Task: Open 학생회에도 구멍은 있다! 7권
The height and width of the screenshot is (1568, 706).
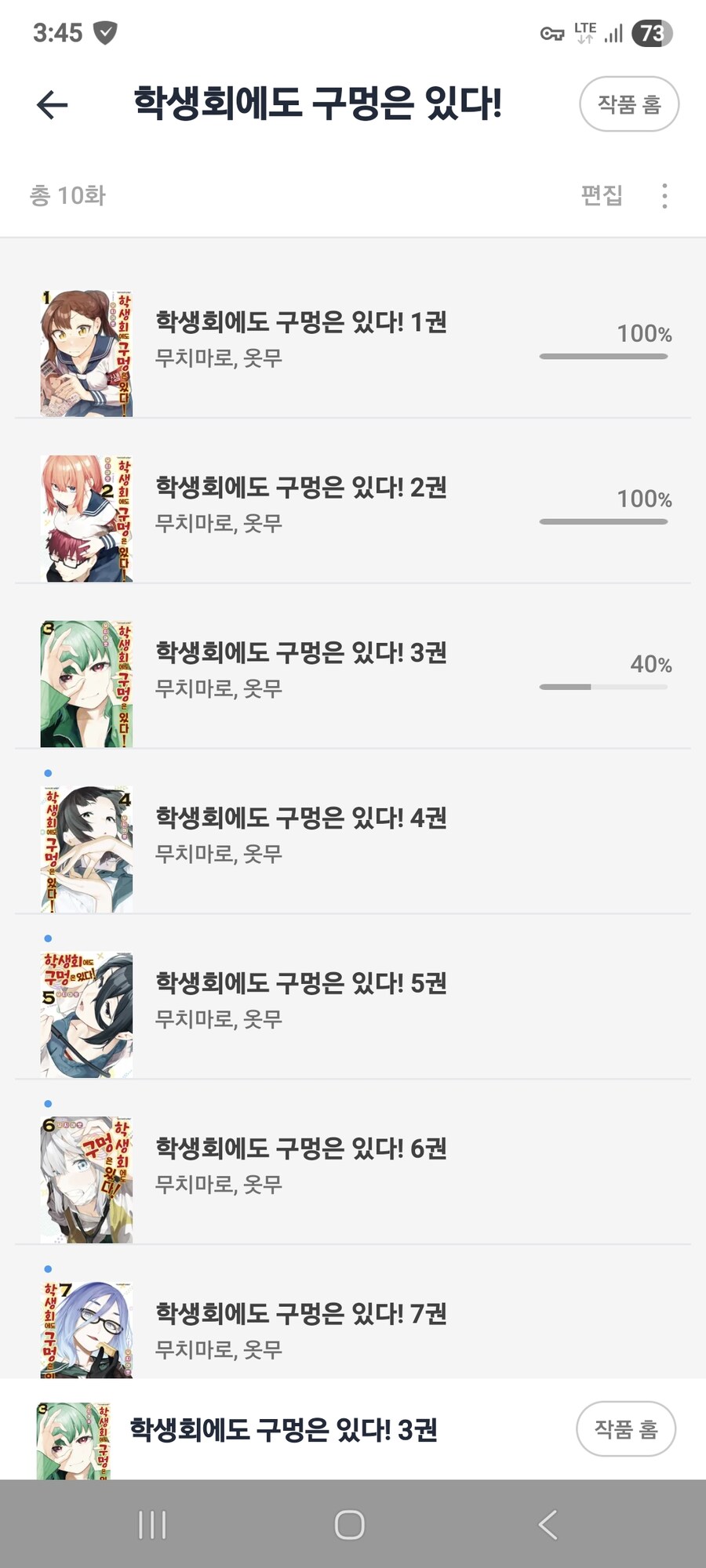Action: point(302,1313)
